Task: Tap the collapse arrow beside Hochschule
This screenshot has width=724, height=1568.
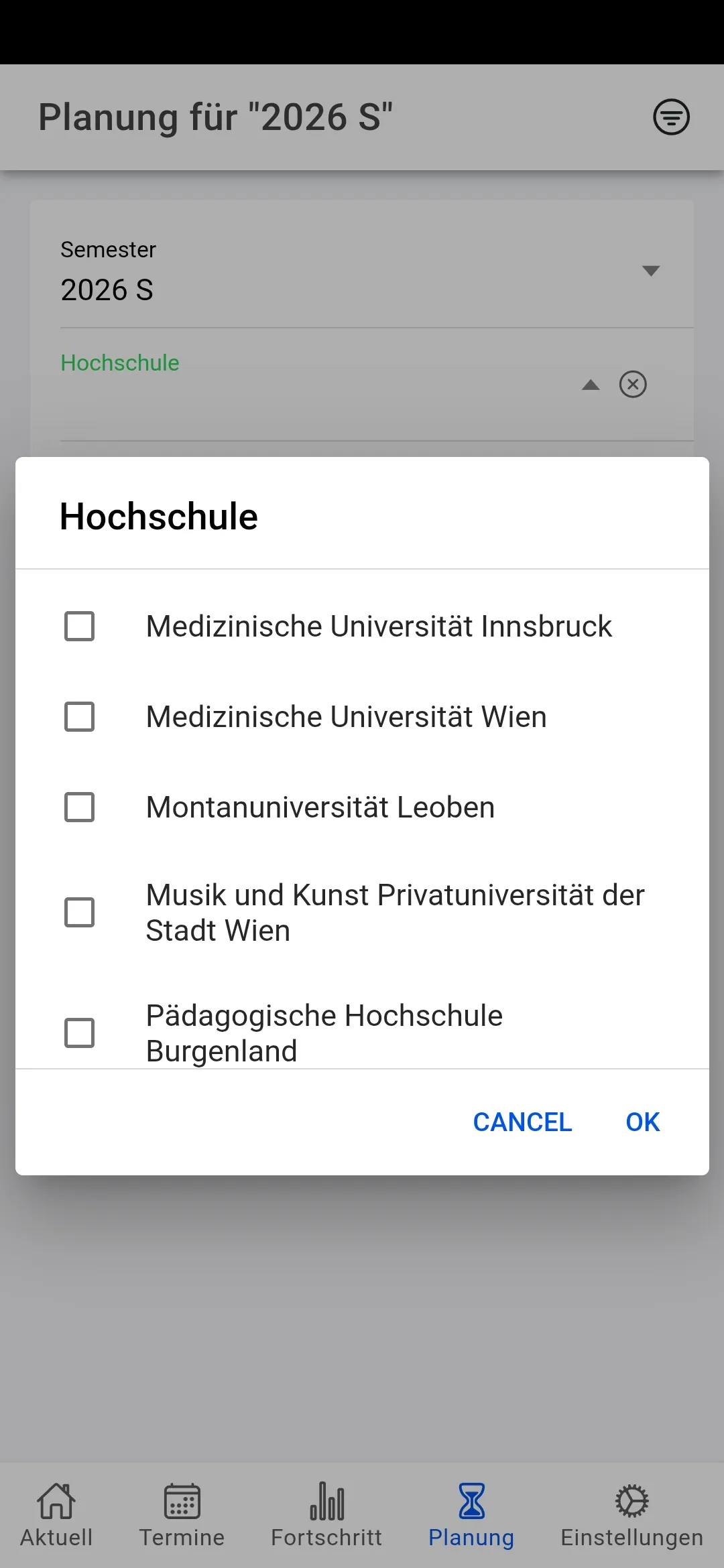Action: 591,386
